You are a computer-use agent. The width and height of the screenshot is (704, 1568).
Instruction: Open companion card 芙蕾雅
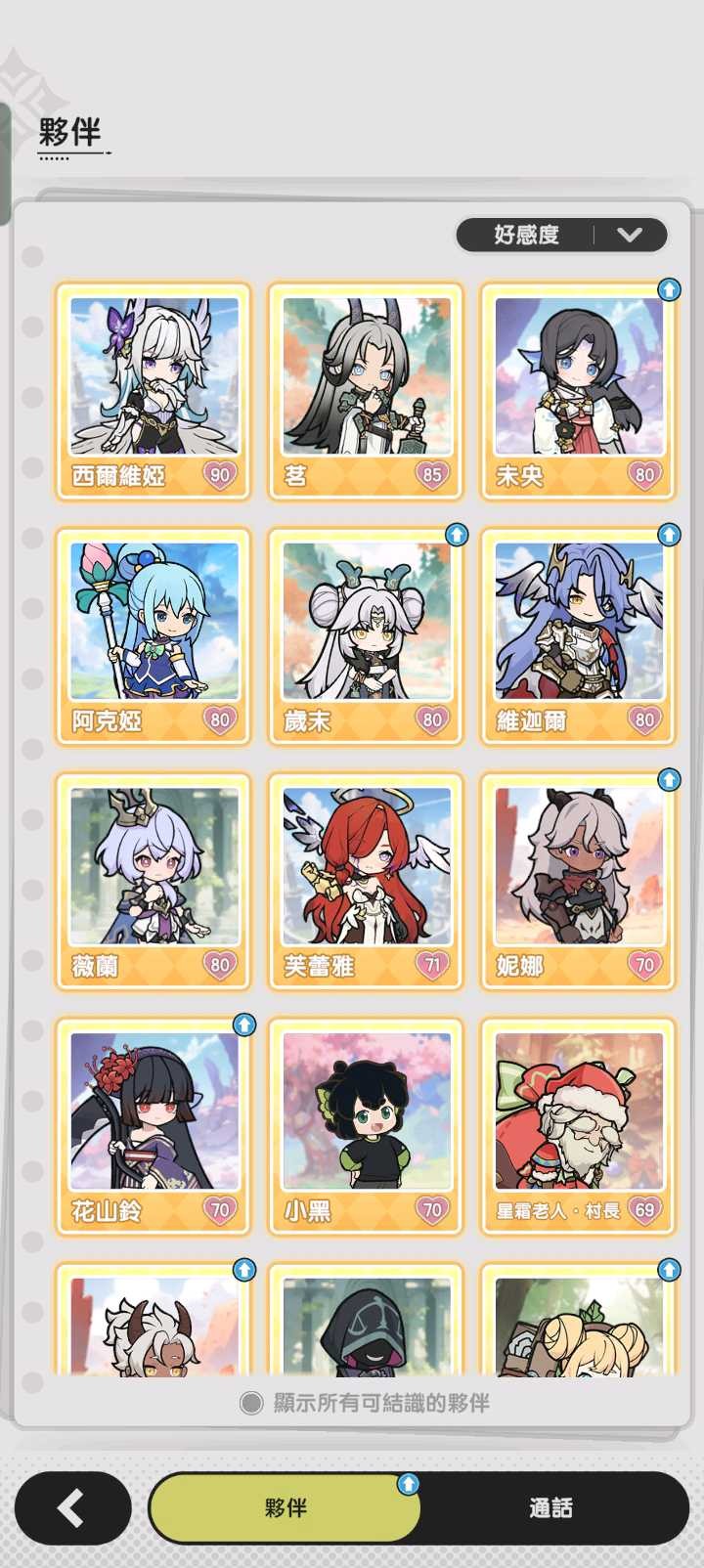tap(366, 882)
